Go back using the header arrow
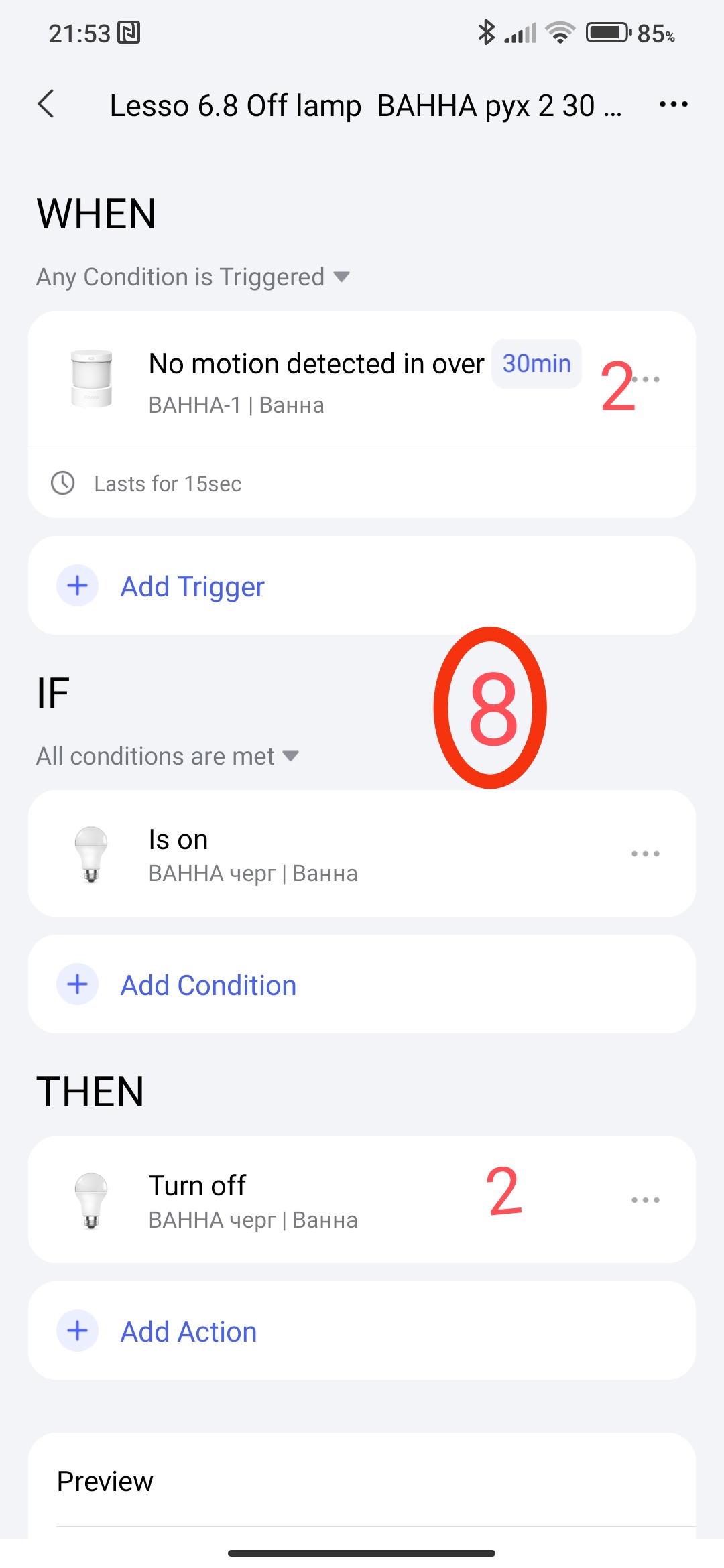This screenshot has width=724, height=1568. click(46, 105)
